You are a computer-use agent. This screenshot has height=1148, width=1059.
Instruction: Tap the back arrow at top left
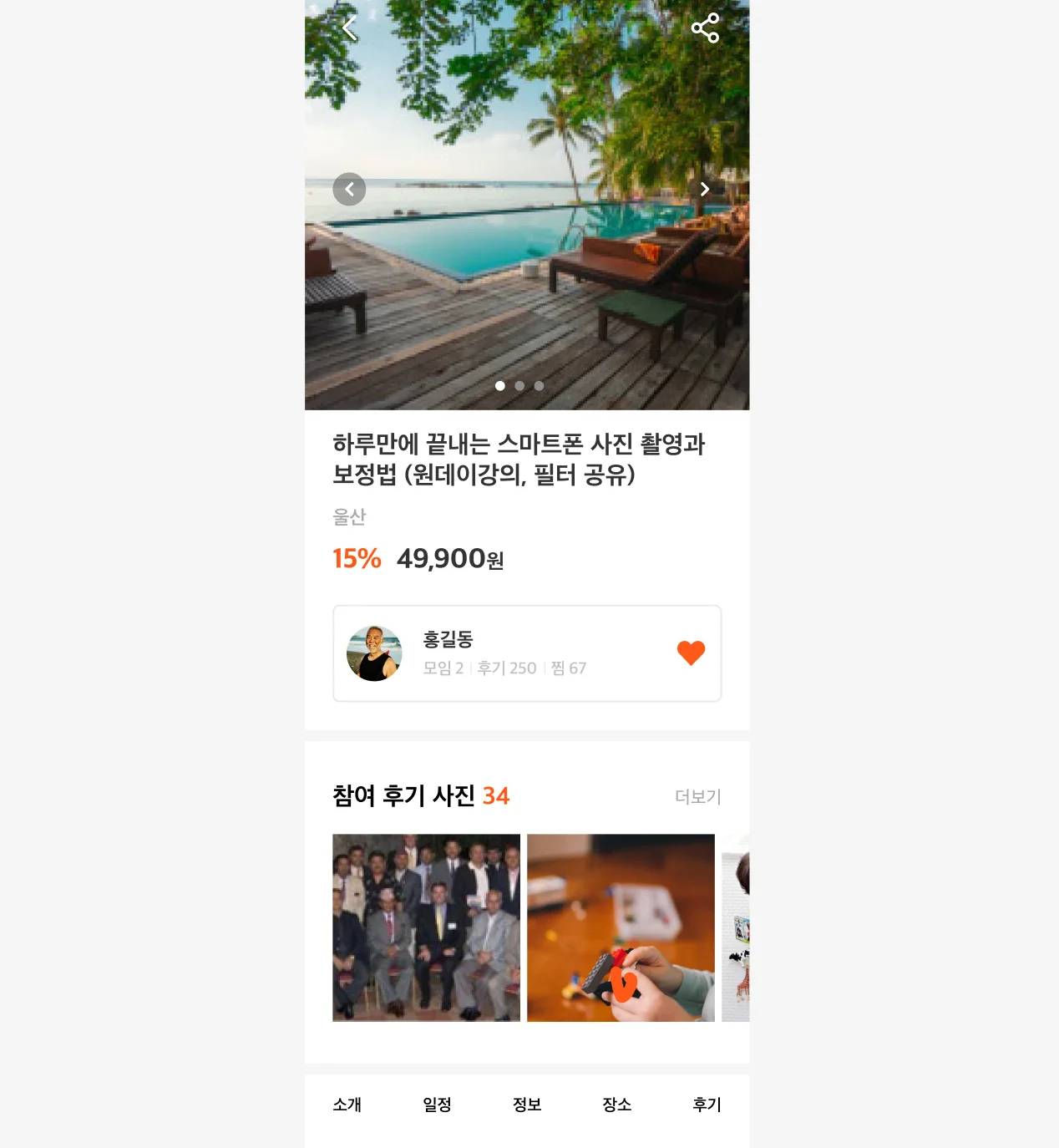pos(349,26)
